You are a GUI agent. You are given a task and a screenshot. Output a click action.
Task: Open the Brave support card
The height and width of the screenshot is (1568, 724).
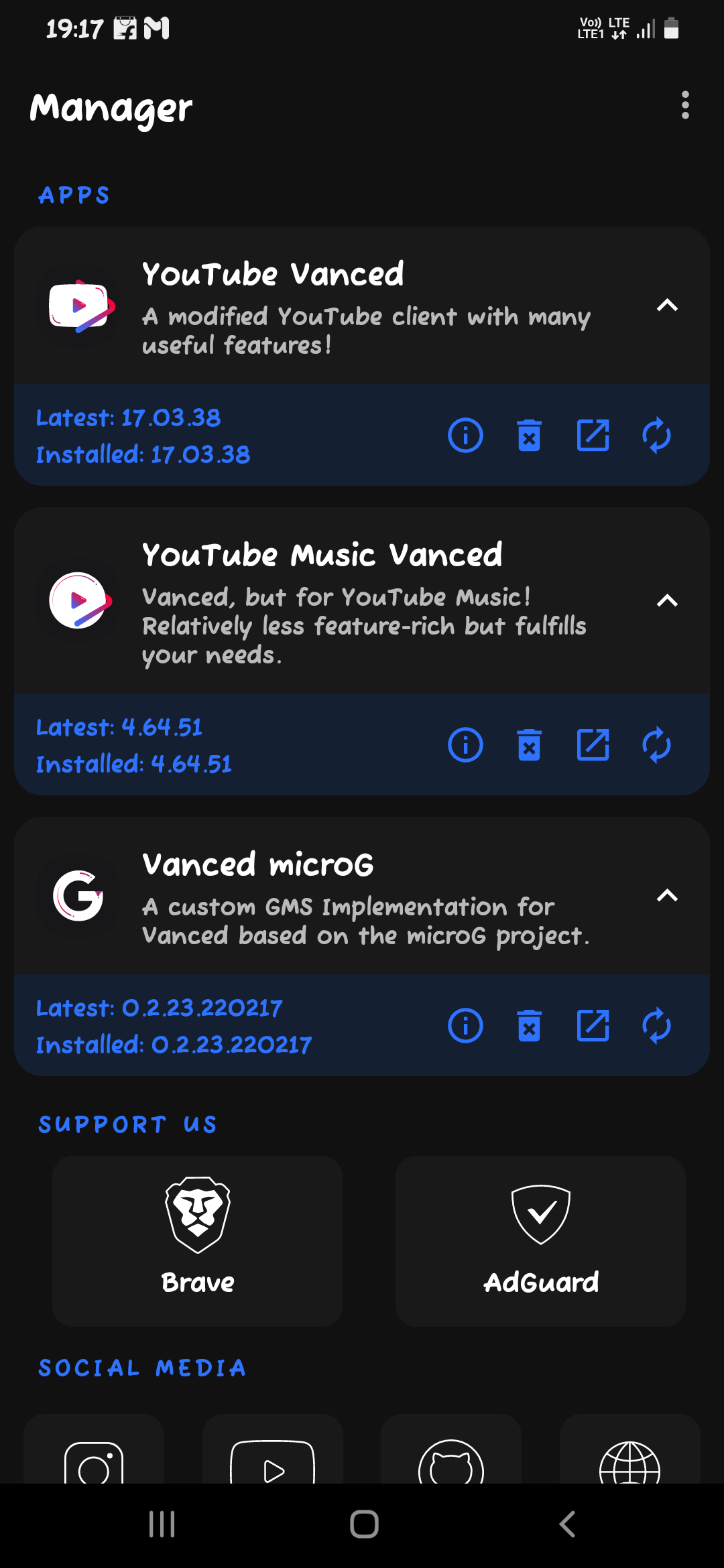point(197,1241)
